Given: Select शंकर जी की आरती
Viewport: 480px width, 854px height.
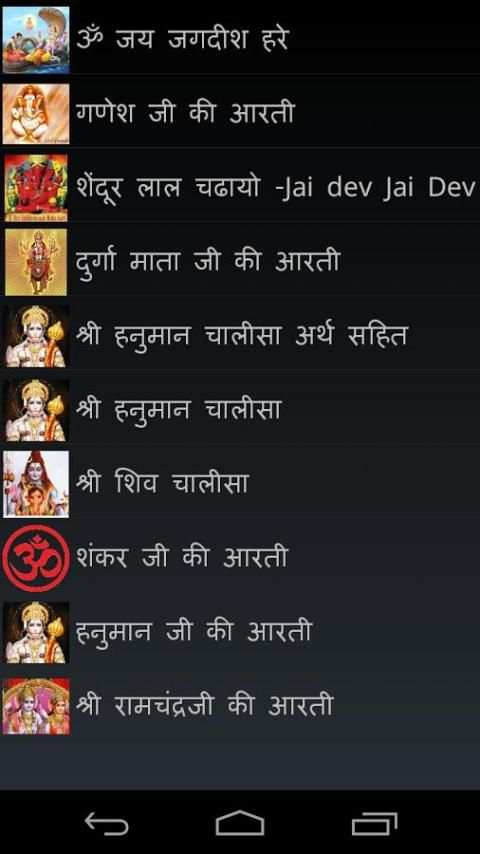Looking at the screenshot, I should [x=240, y=558].
